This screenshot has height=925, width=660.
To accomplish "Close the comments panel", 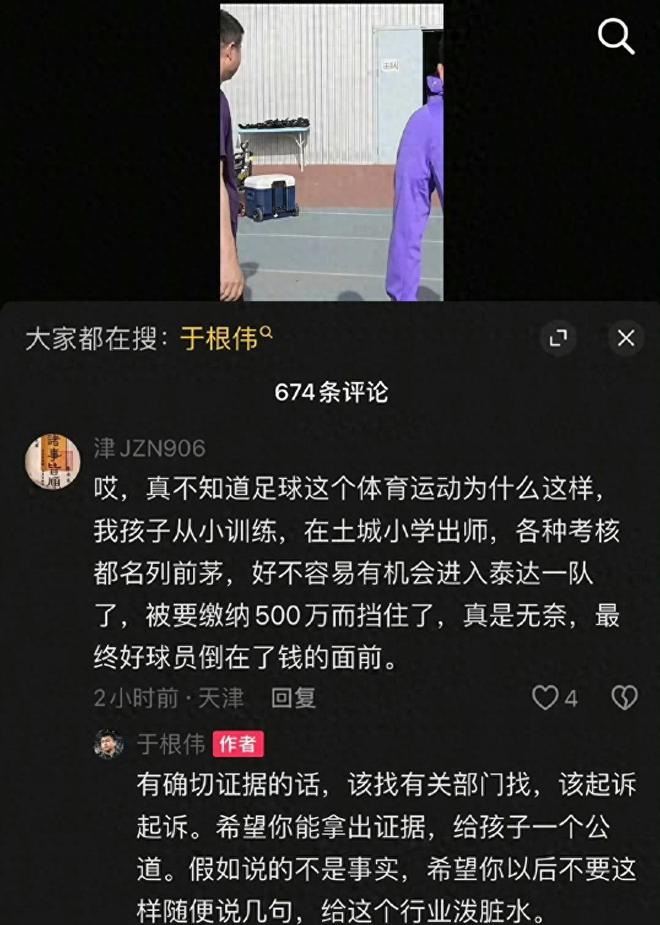I will coord(626,339).
